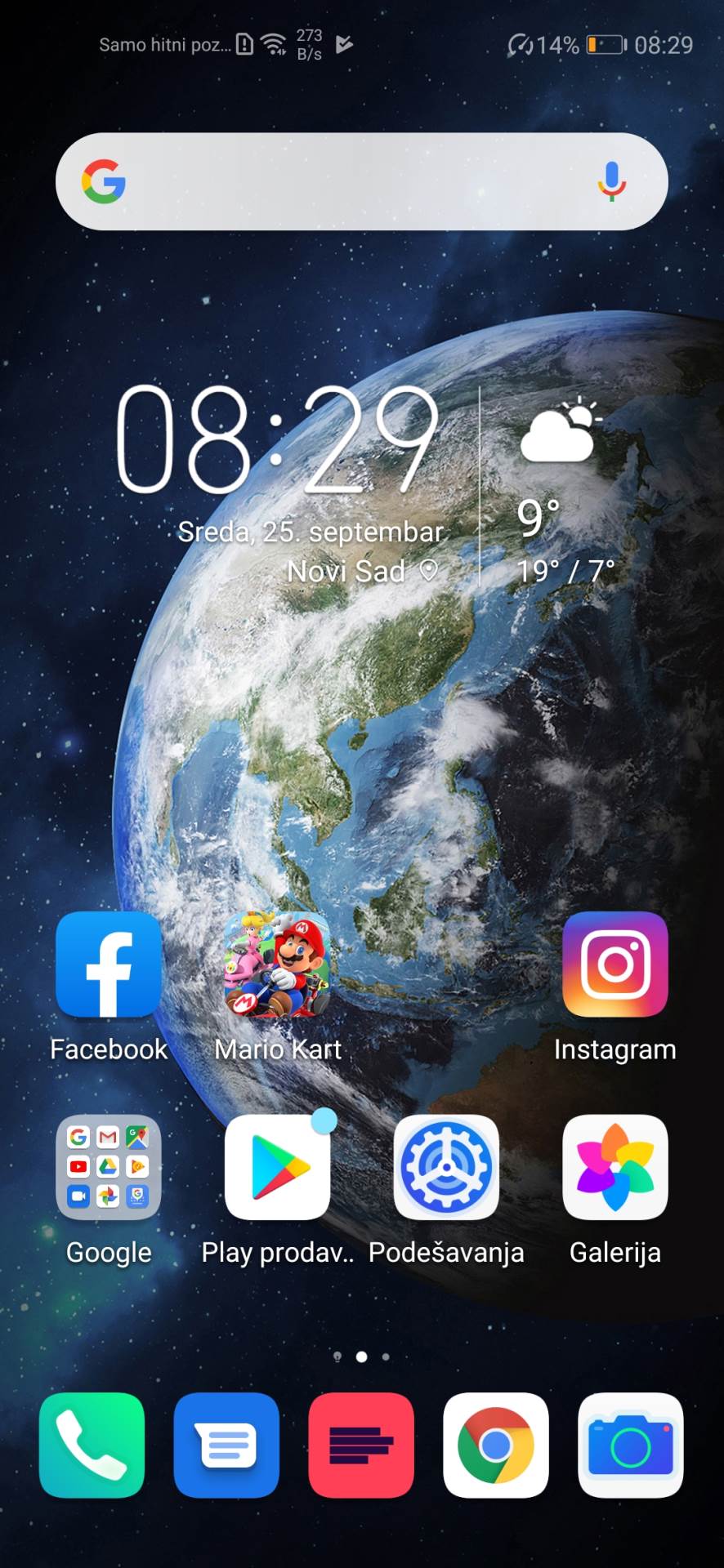Screen dimensions: 724x1568
Task: Select the middle home screen page dot
Action: (362, 1356)
